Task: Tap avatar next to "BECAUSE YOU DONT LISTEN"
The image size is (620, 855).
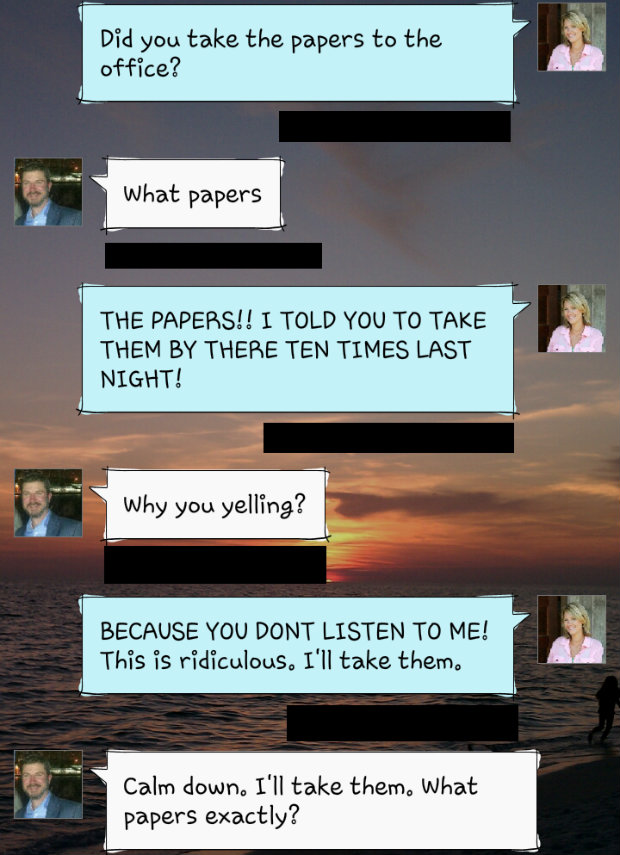Action: click(572, 629)
